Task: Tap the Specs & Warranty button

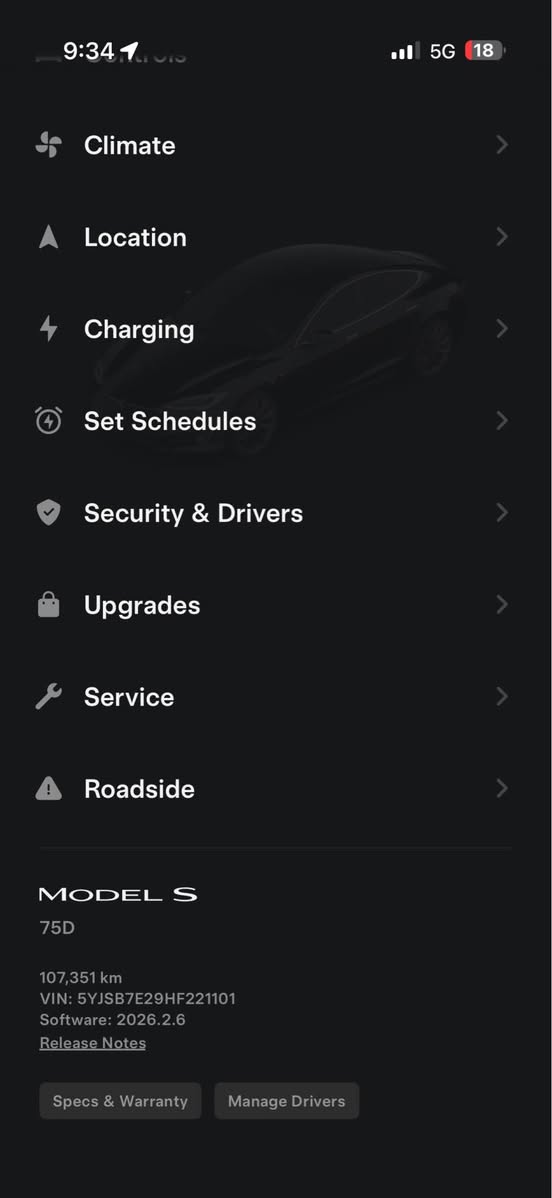Action: coord(120,1101)
